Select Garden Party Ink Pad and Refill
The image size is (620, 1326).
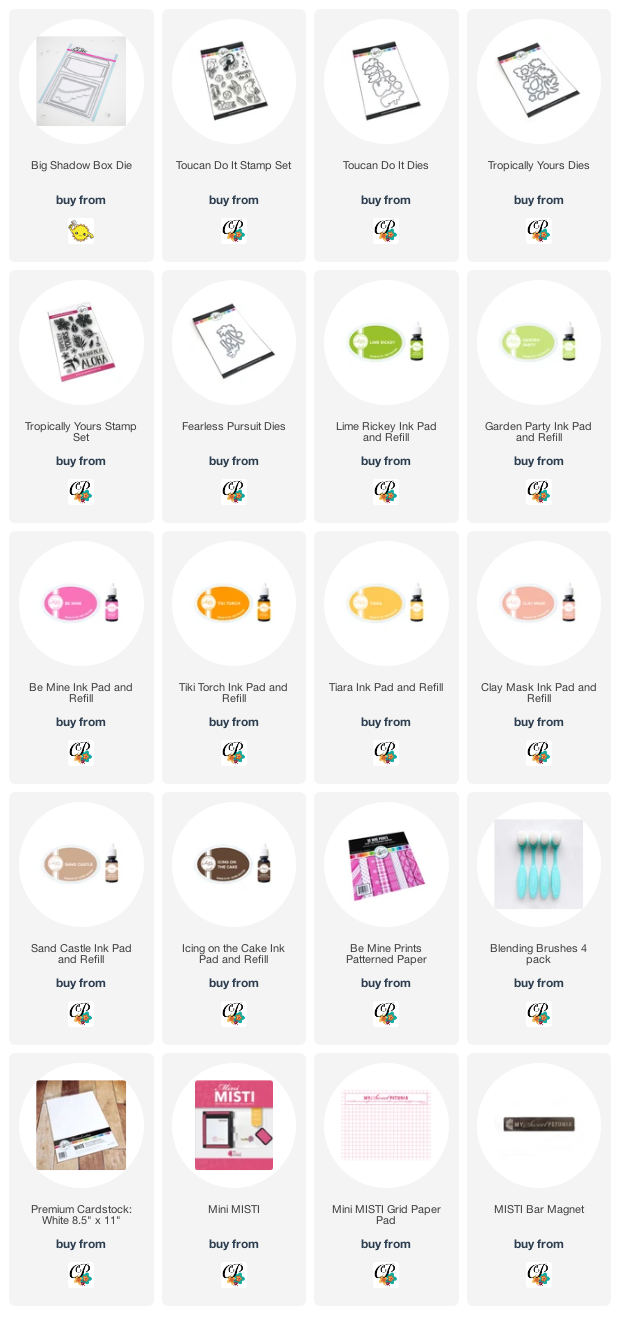tap(539, 396)
